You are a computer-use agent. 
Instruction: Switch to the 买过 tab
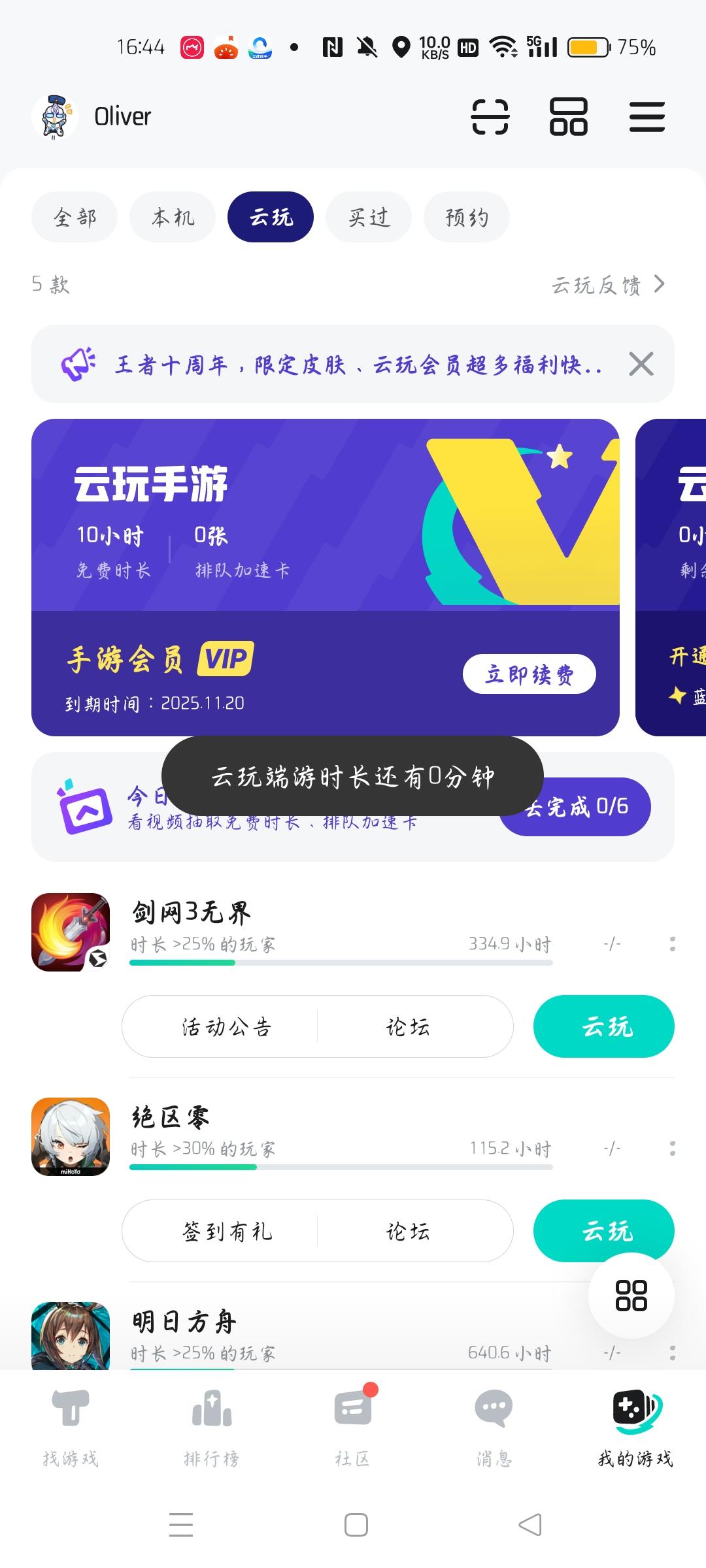click(x=368, y=217)
